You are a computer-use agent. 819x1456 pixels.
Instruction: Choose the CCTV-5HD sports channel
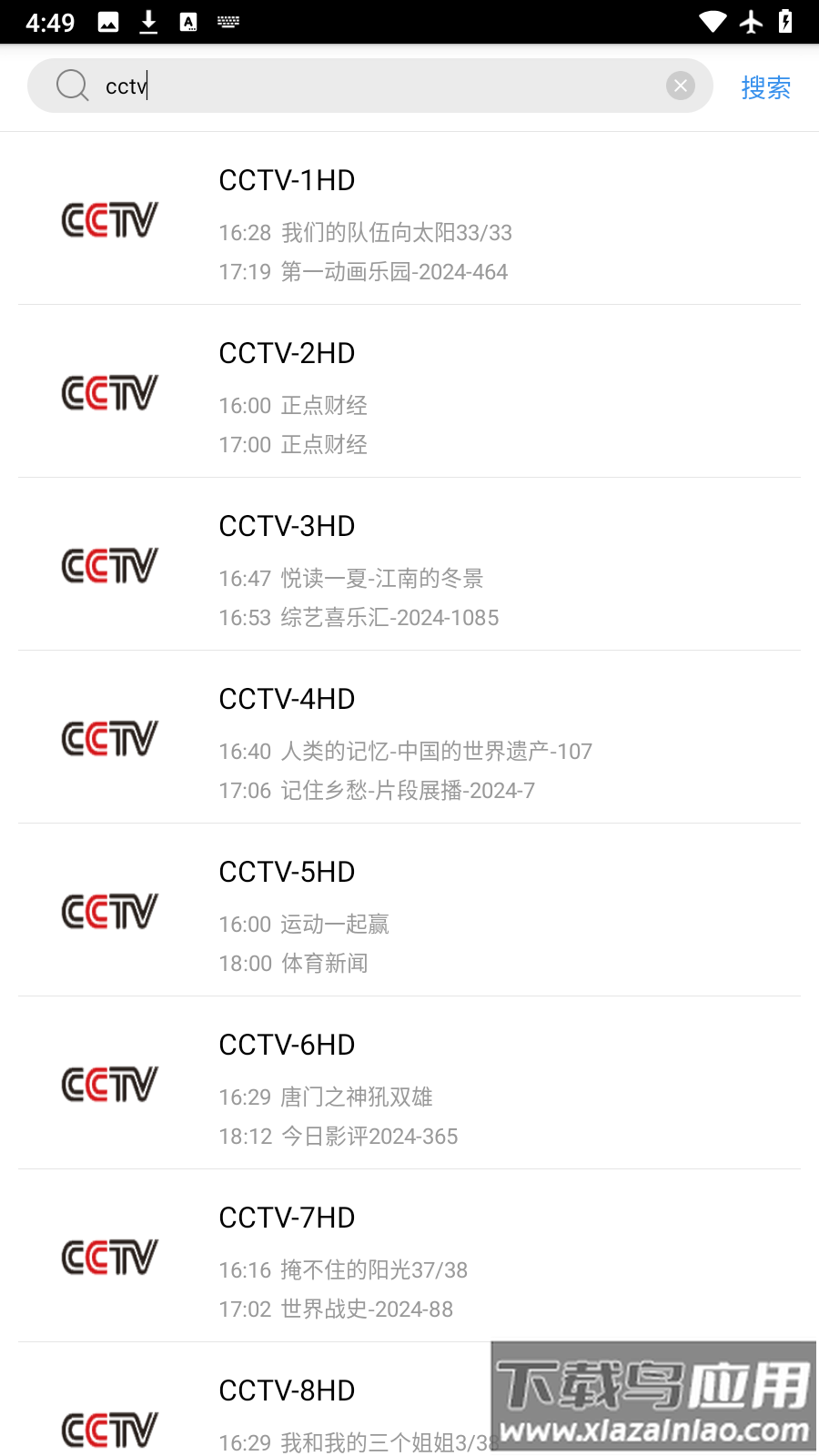point(409,911)
